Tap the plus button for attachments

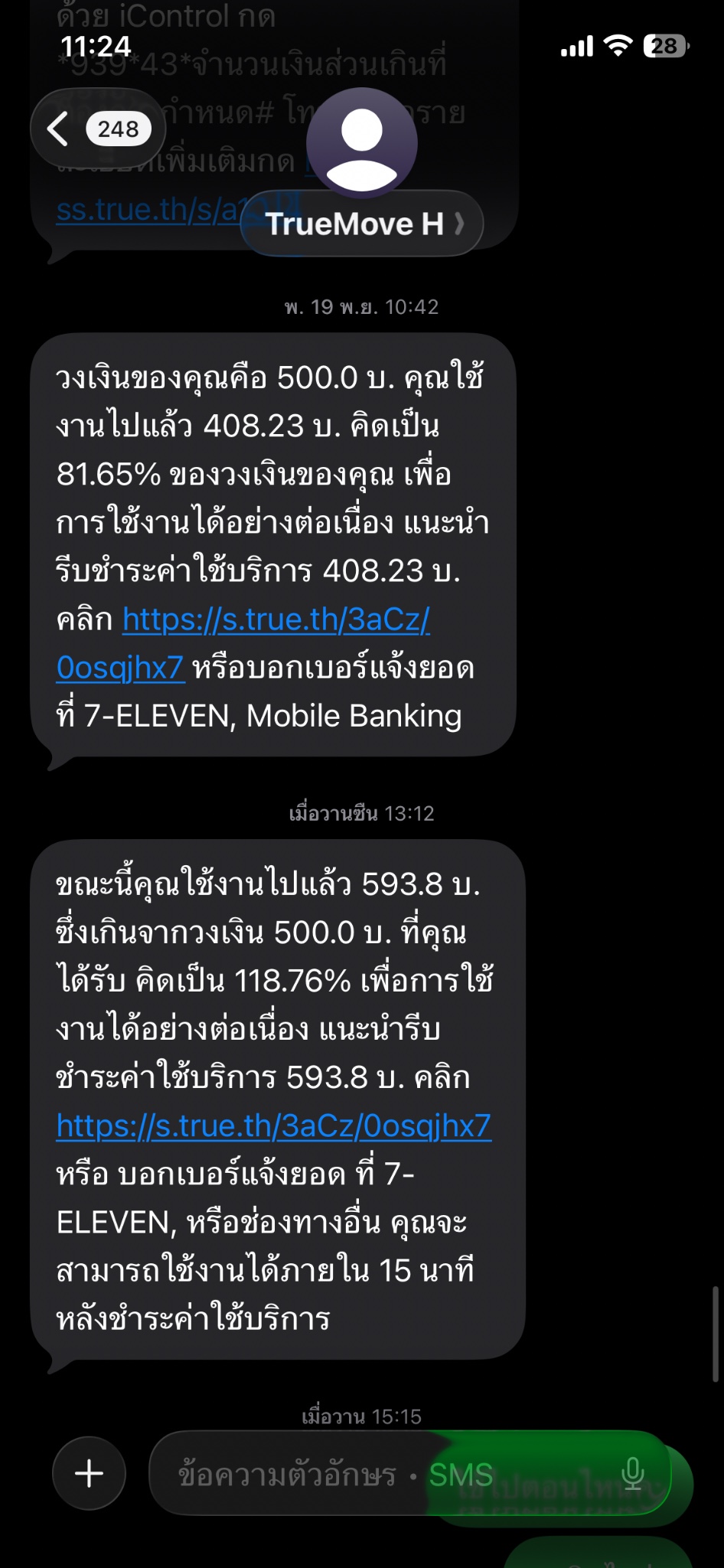tap(89, 1472)
